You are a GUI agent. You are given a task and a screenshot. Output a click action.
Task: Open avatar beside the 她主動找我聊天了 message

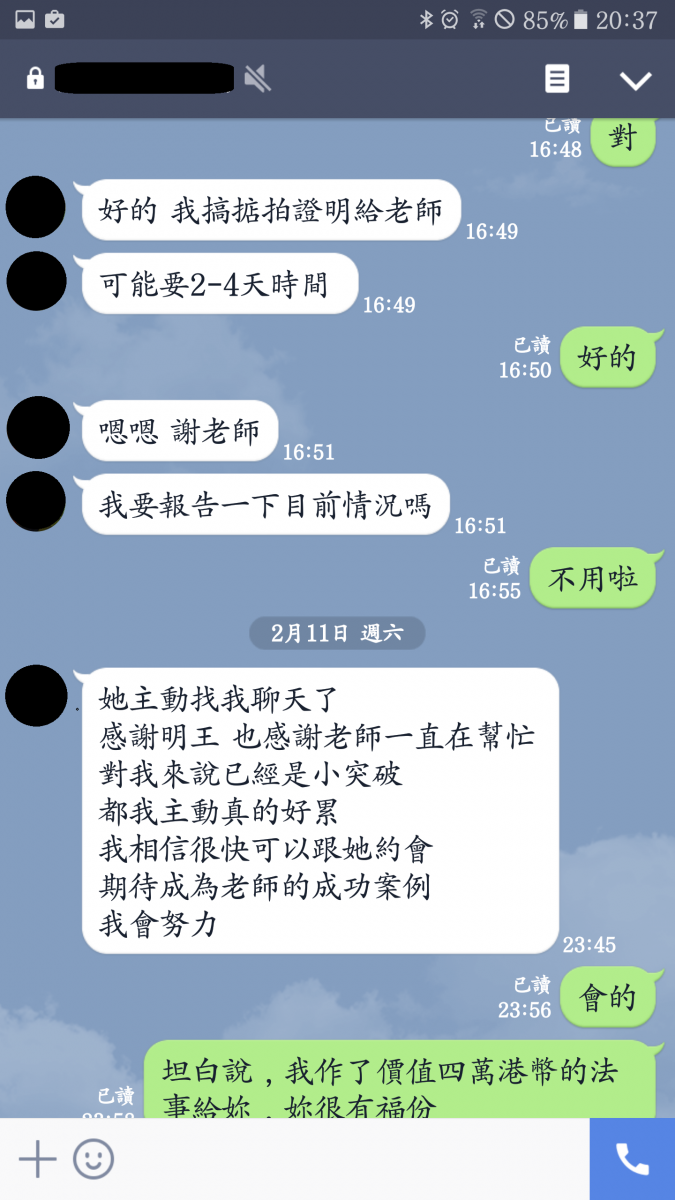pos(36,695)
